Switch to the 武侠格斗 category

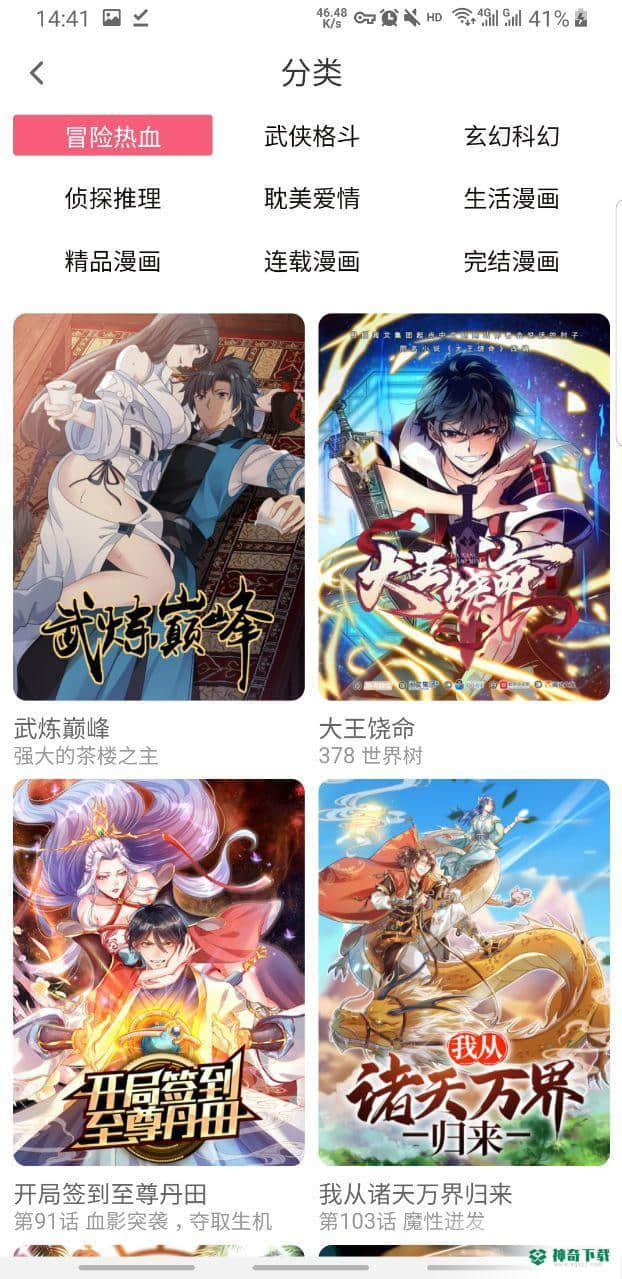[311, 136]
